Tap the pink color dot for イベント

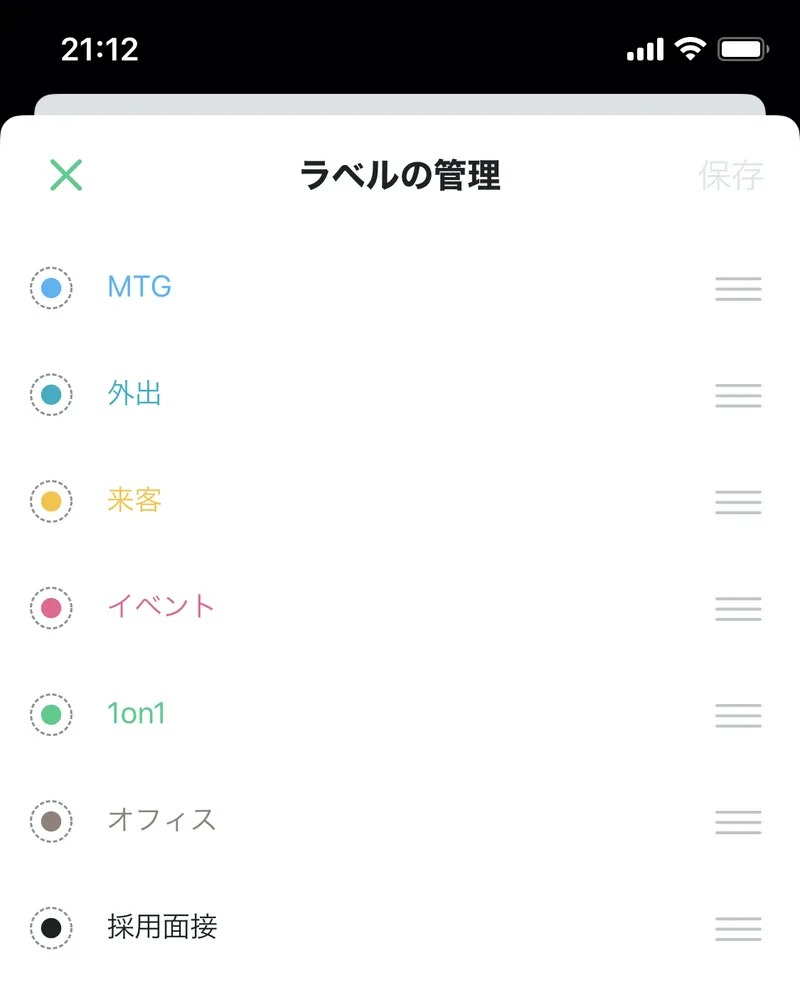click(51, 608)
